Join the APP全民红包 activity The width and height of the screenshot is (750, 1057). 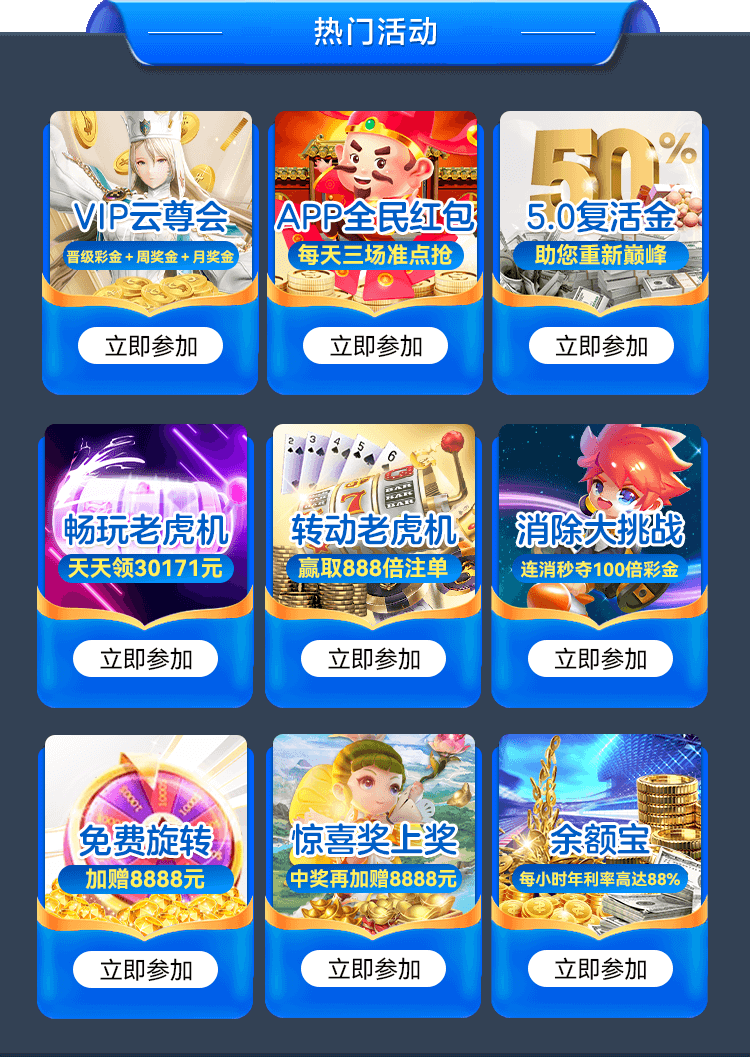point(375,346)
